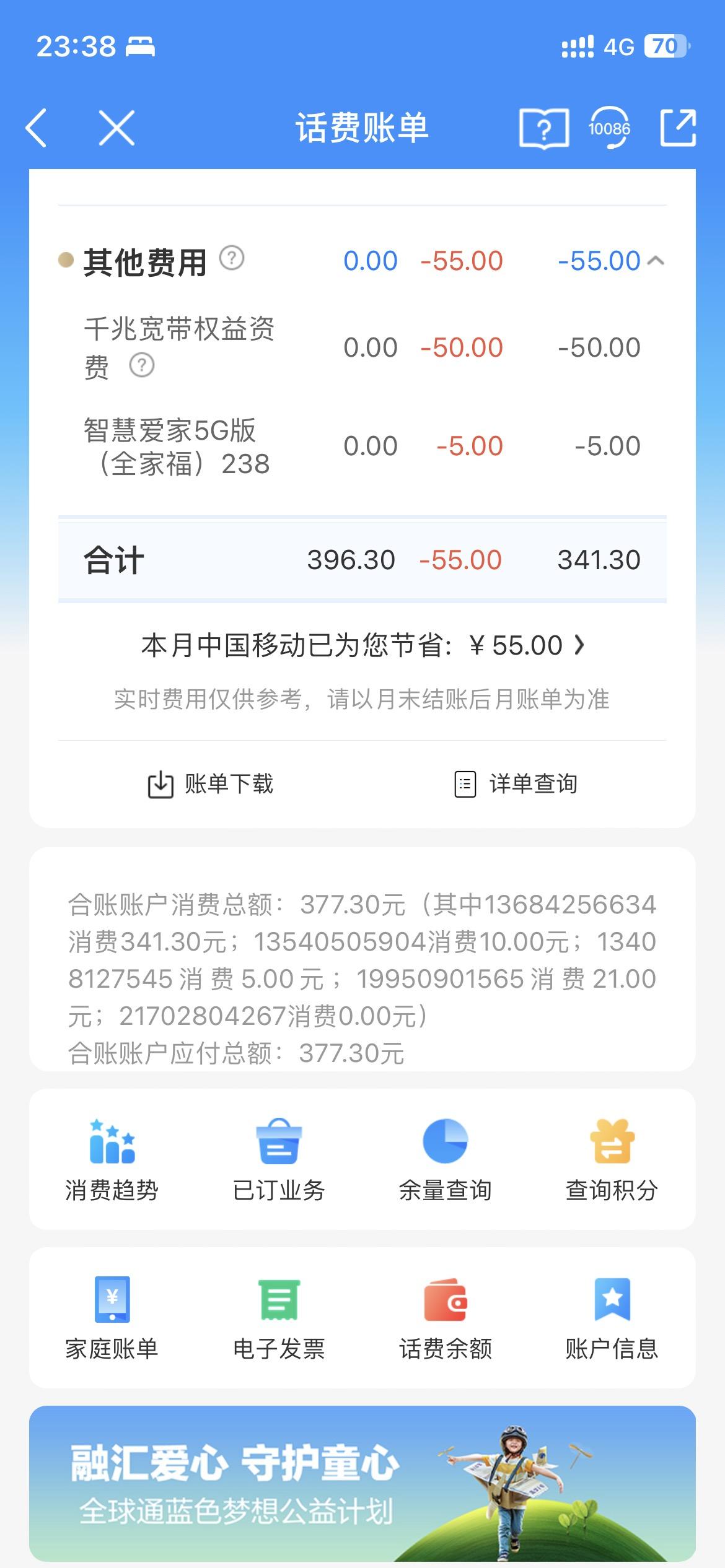
Task: Check 余量查询 remaining allowance
Action: [x=445, y=1159]
